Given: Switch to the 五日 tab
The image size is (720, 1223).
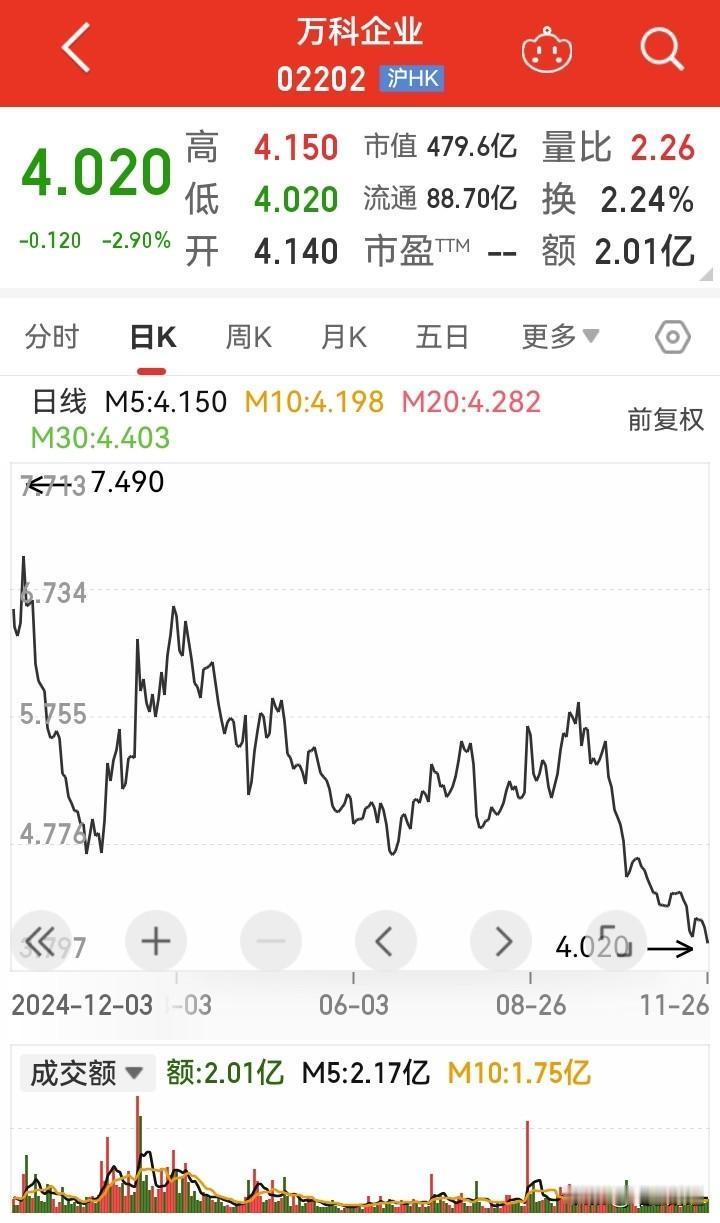Looking at the screenshot, I should pos(442,337).
